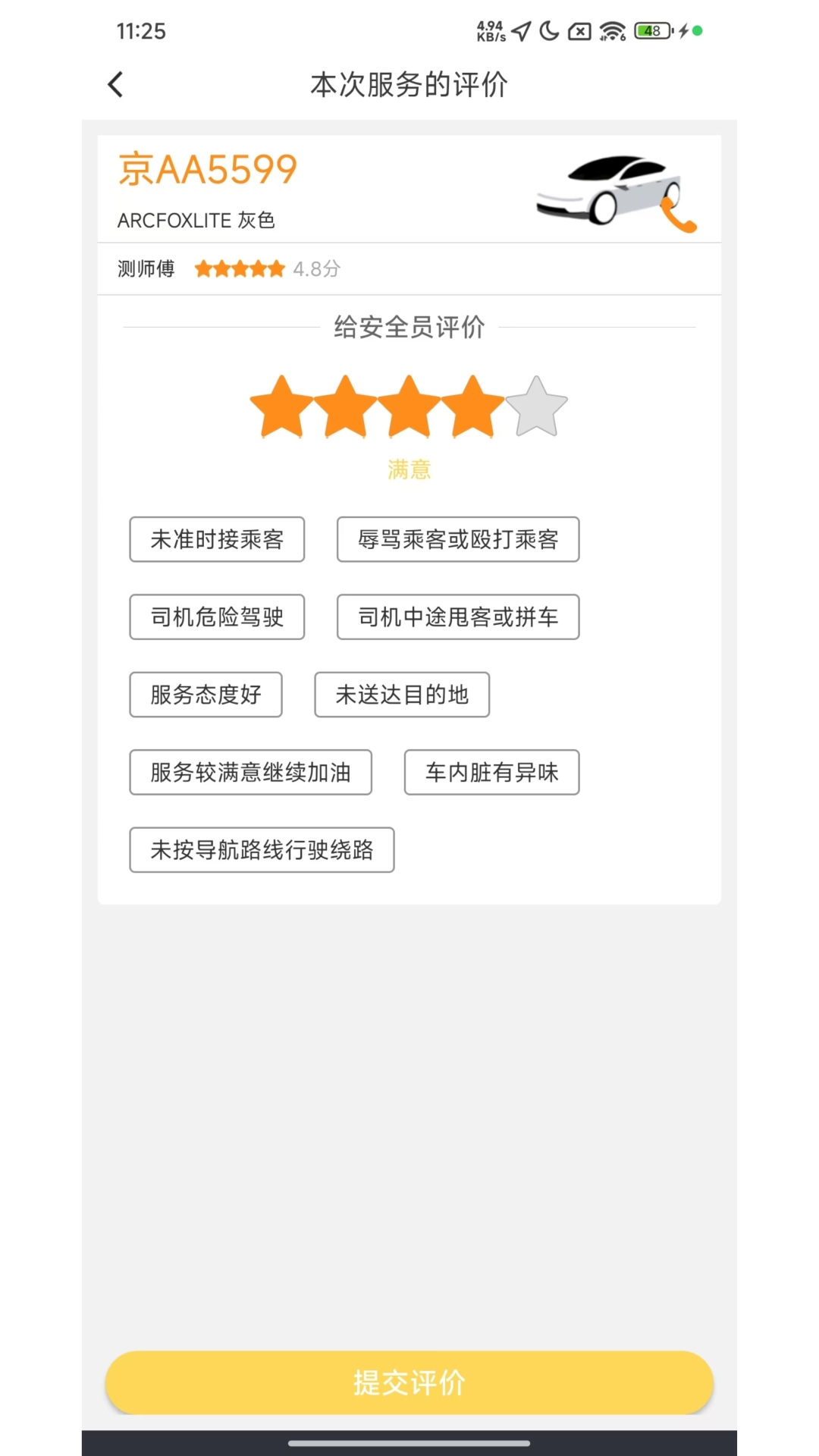819x1456 pixels.
Task: Tap a star beside 测师傅's 4.8分 score
Action: (241, 268)
